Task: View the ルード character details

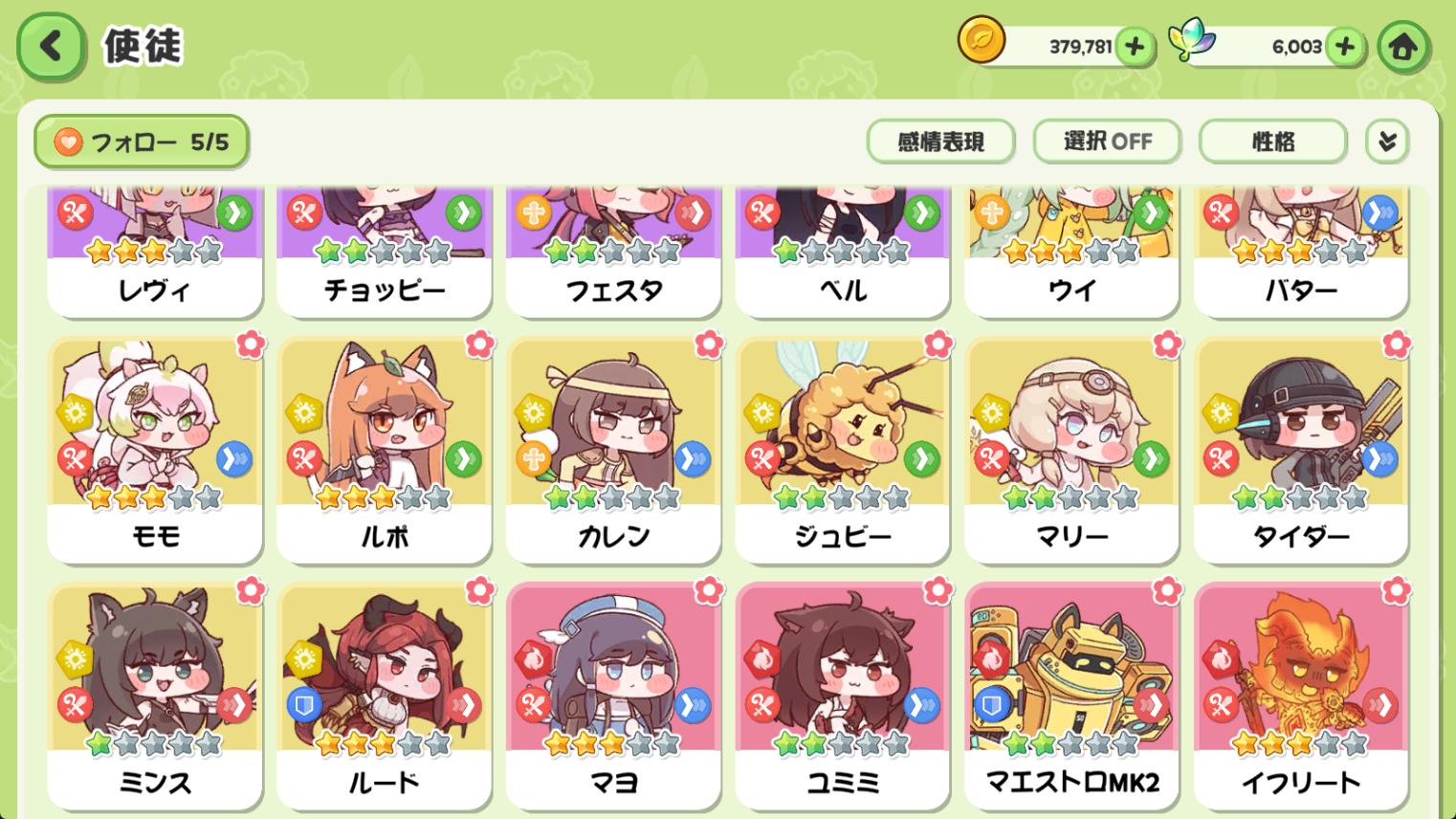Action: 384,697
